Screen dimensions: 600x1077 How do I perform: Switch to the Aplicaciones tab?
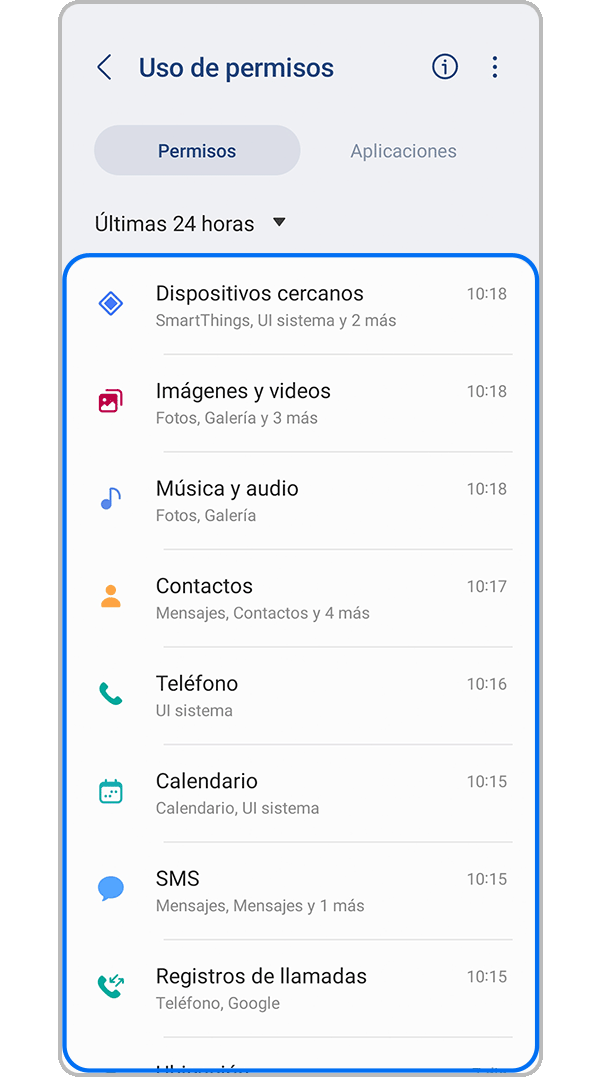(x=403, y=151)
